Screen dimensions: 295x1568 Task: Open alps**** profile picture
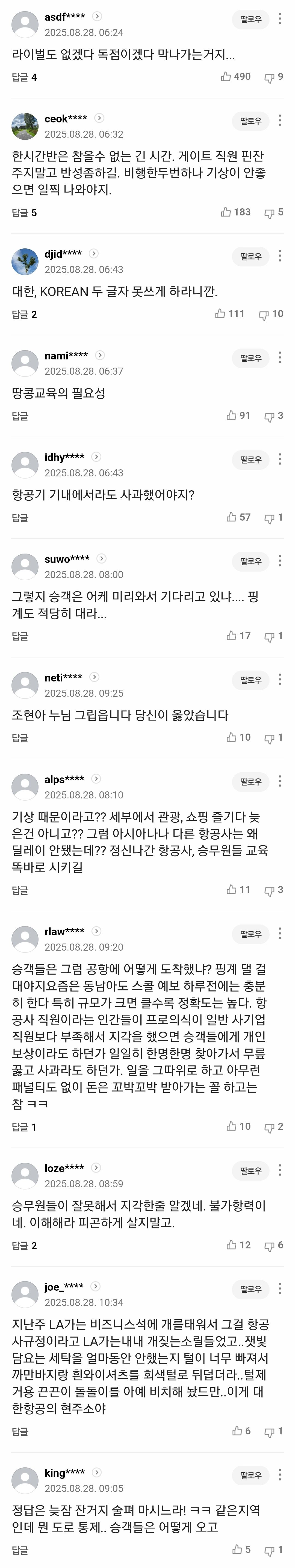point(25,787)
